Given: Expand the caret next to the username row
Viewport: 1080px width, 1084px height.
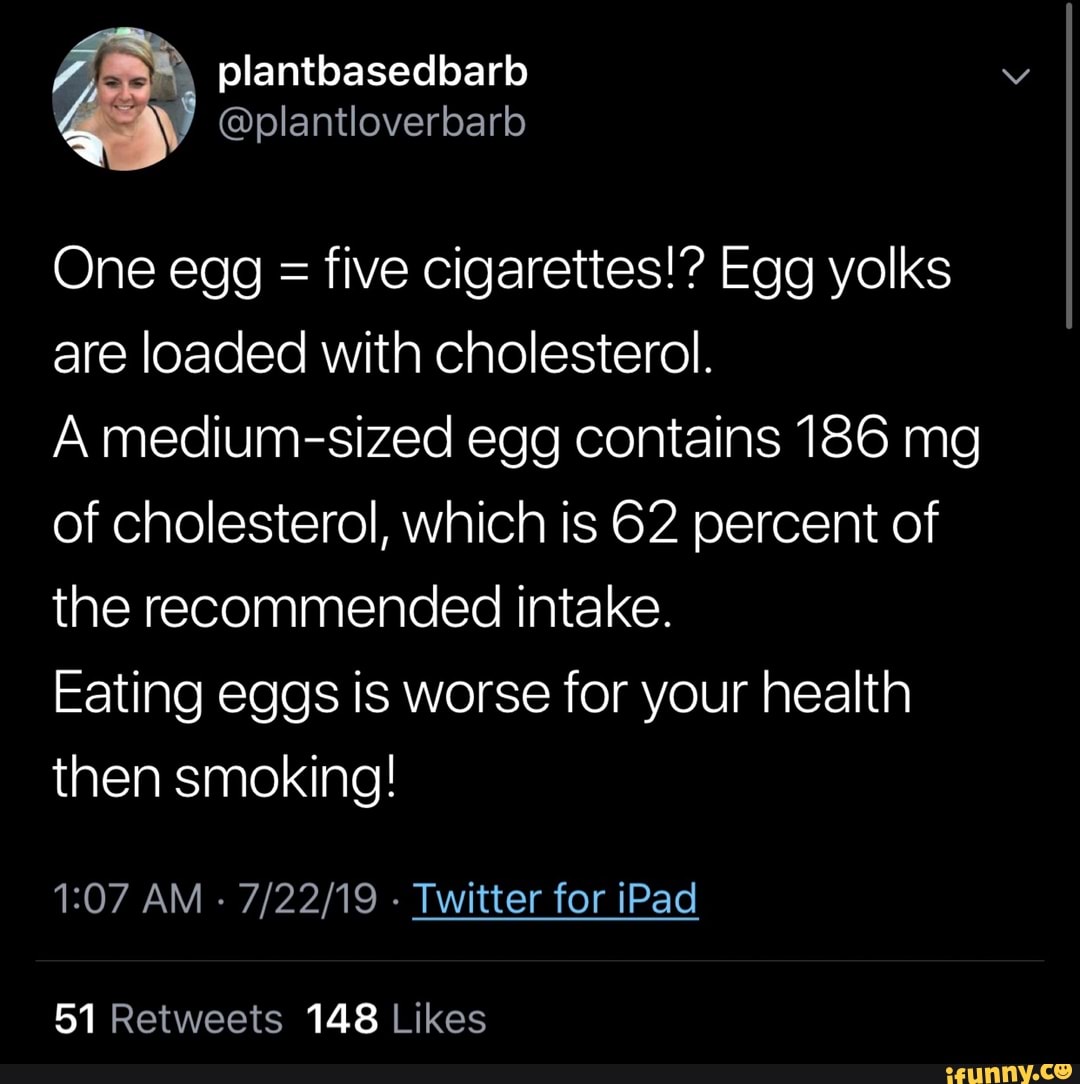Looking at the screenshot, I should click(1016, 75).
